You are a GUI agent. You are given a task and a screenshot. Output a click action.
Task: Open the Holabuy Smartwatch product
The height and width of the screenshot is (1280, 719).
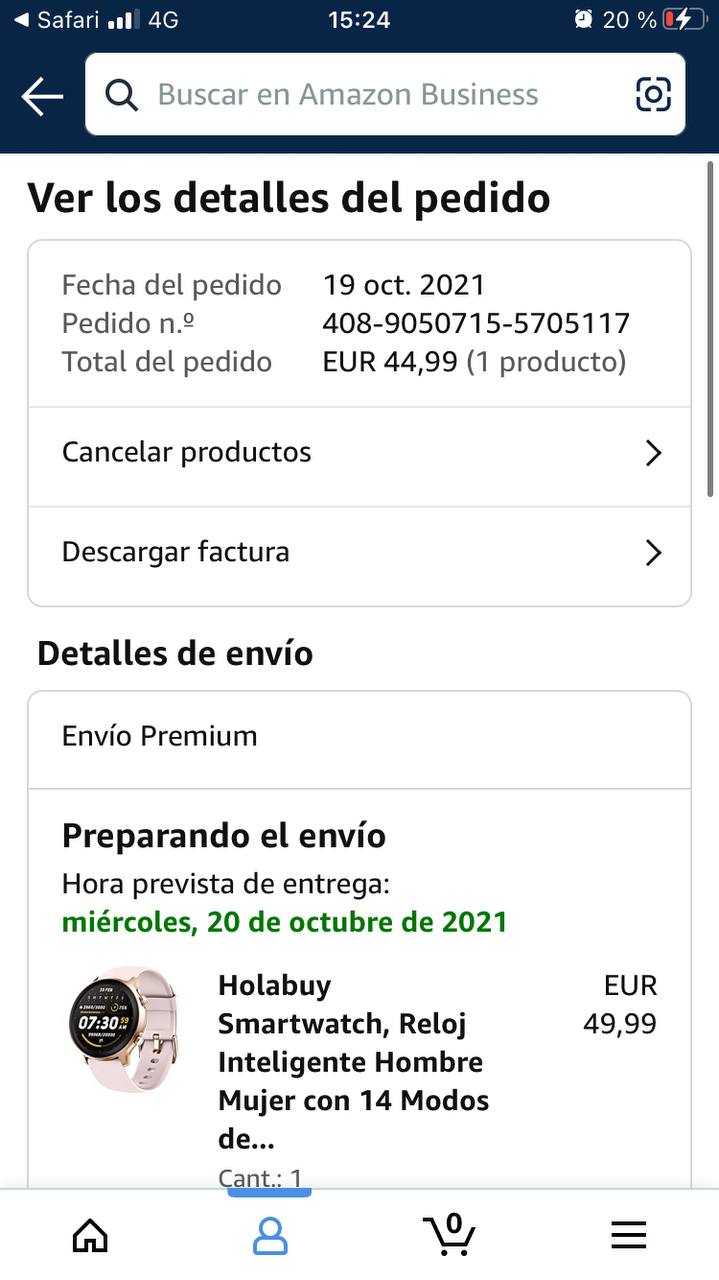(352, 1062)
